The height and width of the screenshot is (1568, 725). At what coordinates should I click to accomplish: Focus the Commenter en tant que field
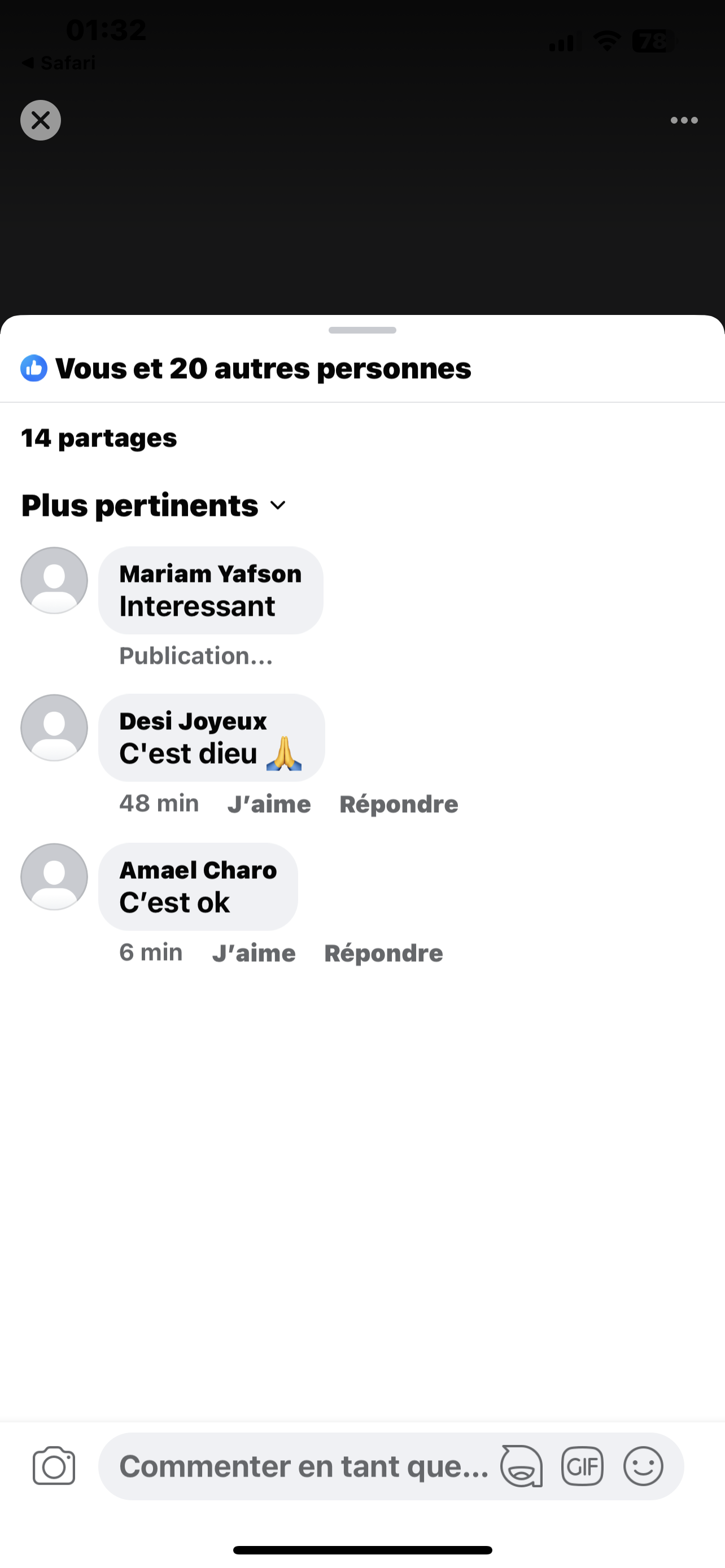tap(303, 1466)
